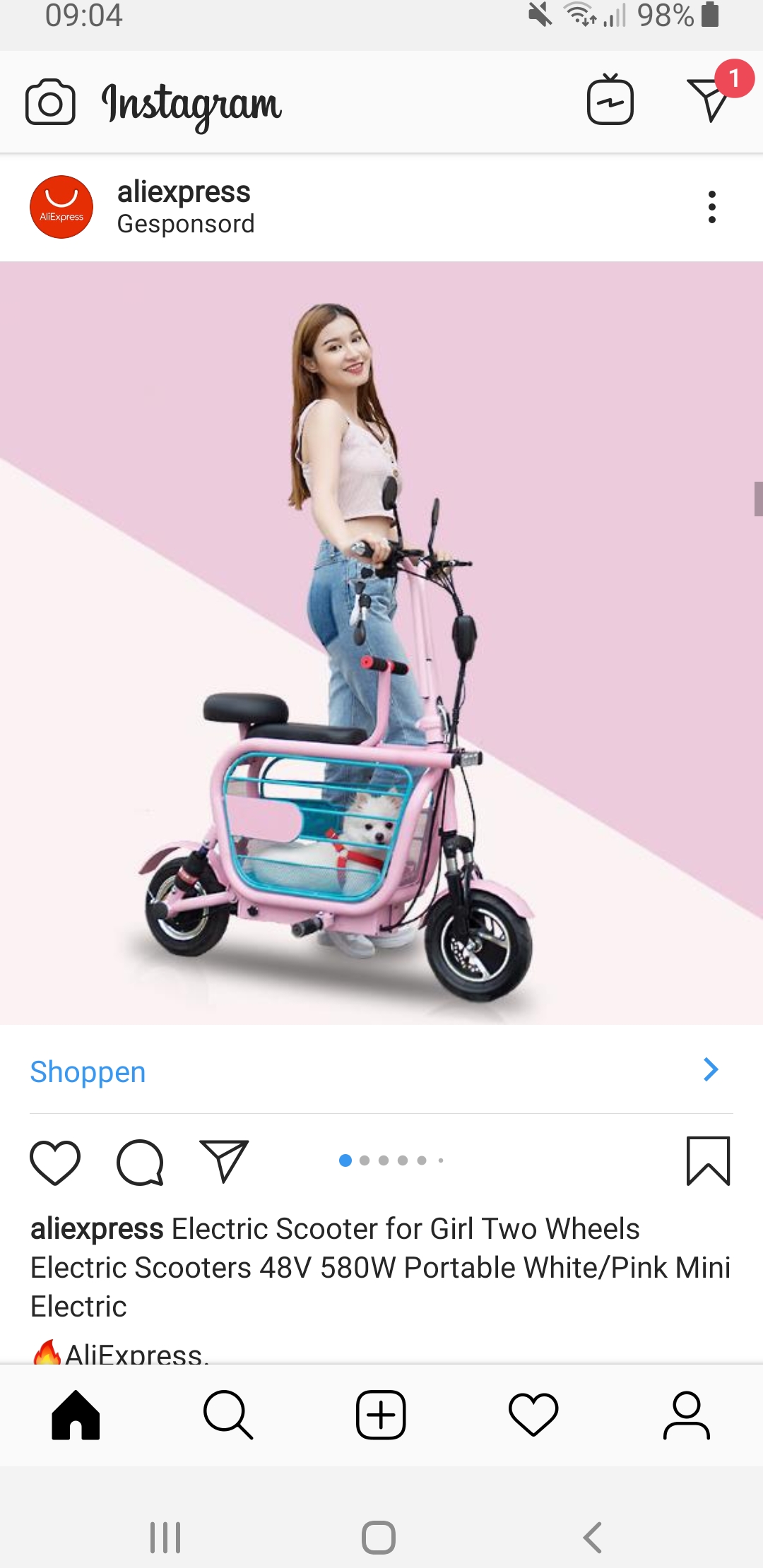
Task: Open the Activity heart tab
Action: click(x=533, y=1415)
